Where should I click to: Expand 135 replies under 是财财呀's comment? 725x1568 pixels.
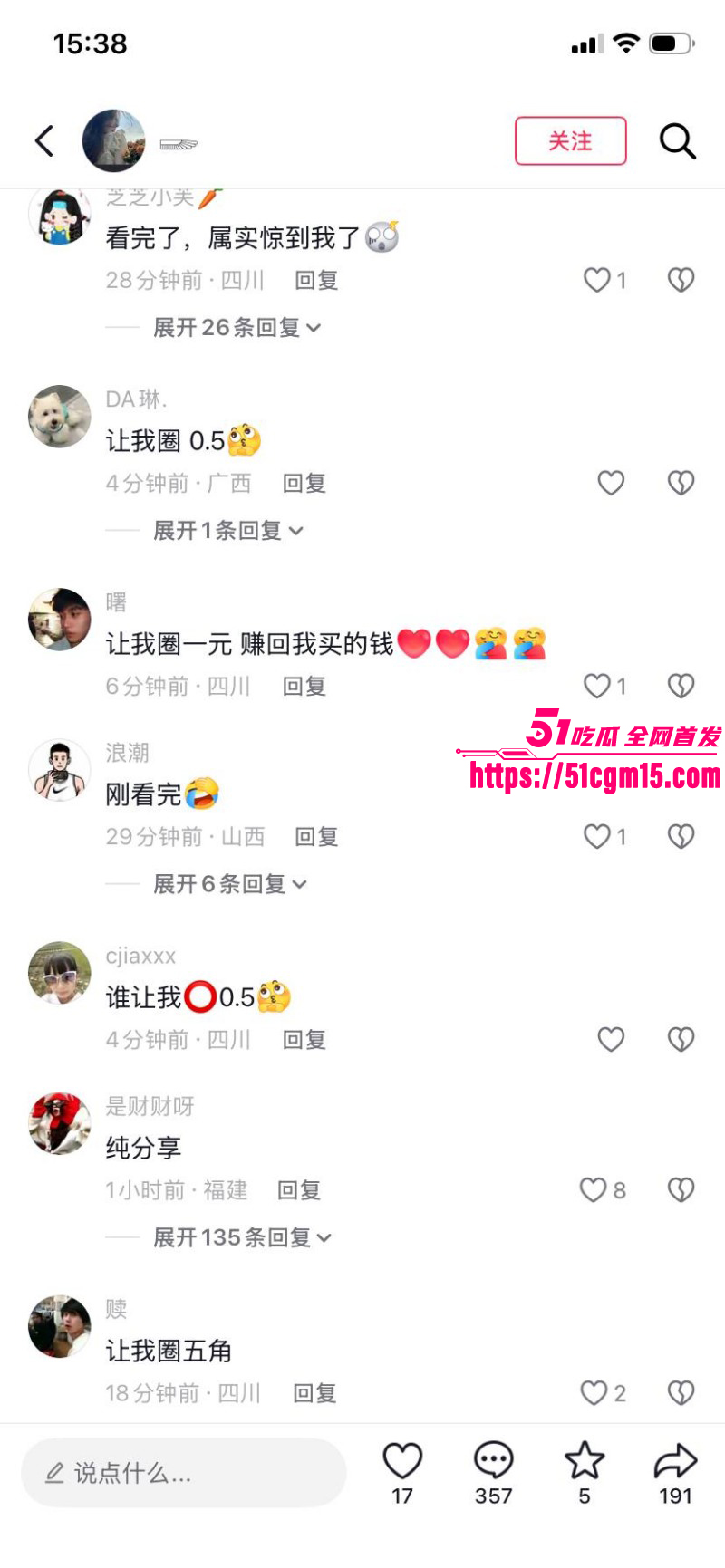pyautogui.click(x=242, y=1237)
